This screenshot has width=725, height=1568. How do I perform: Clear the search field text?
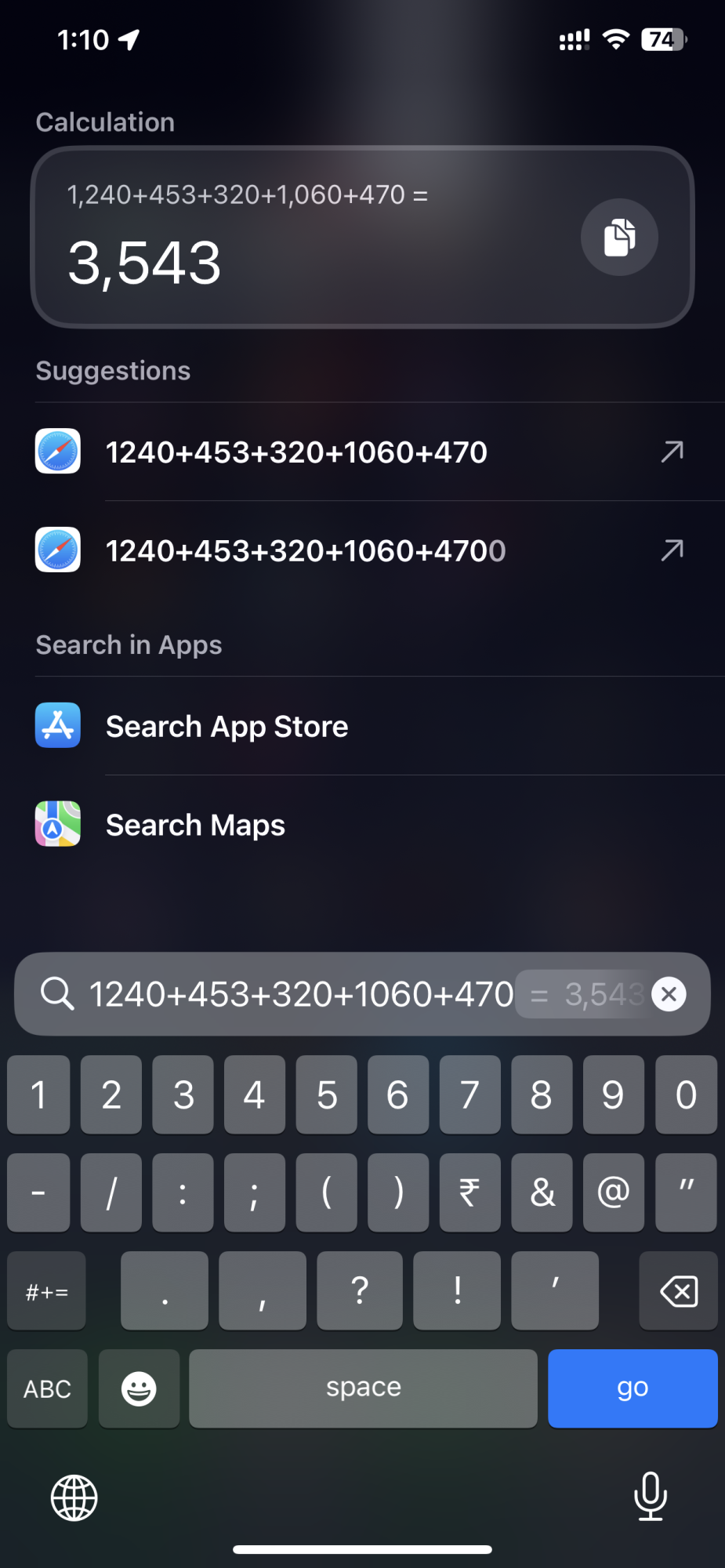669,994
